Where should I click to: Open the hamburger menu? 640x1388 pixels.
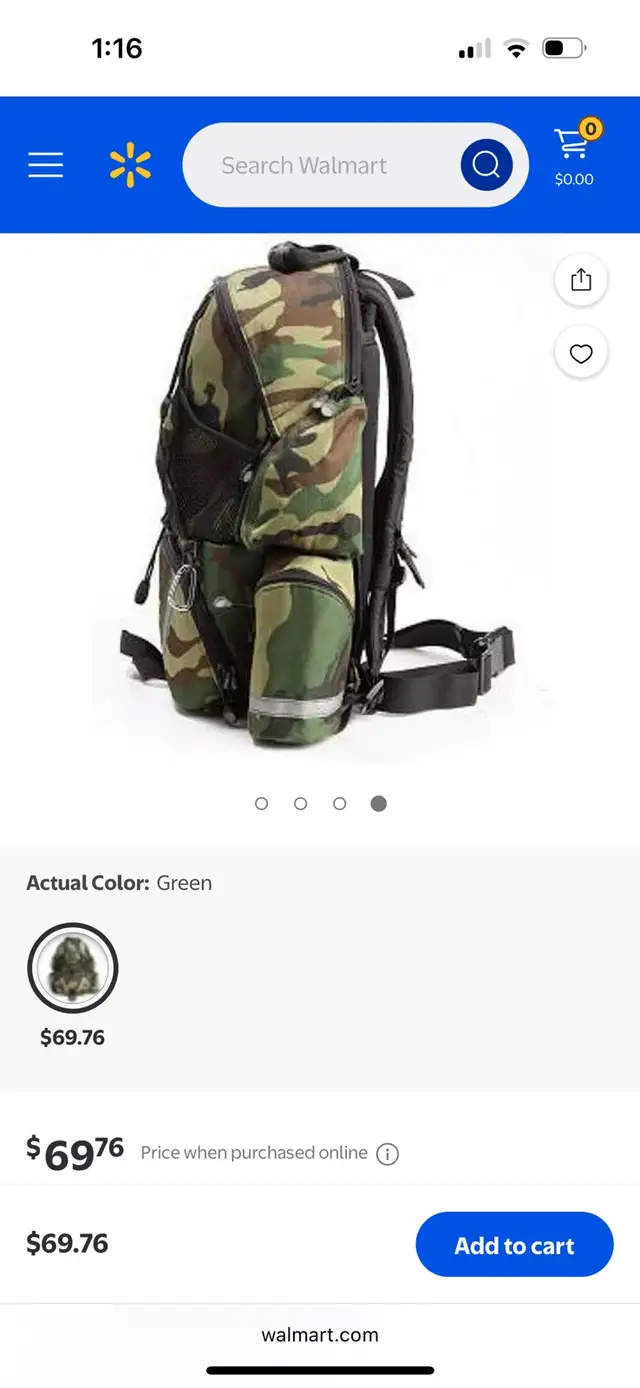click(45, 165)
